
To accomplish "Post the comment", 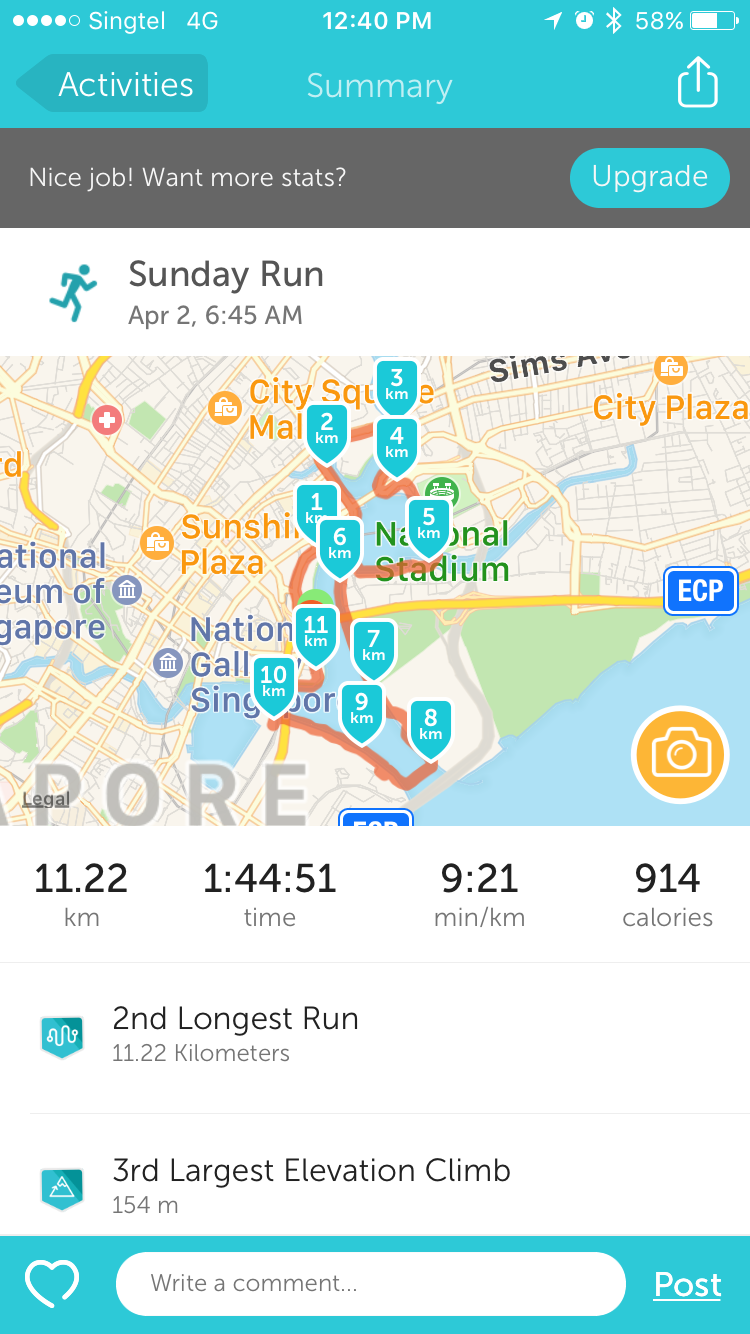I will click(688, 1285).
